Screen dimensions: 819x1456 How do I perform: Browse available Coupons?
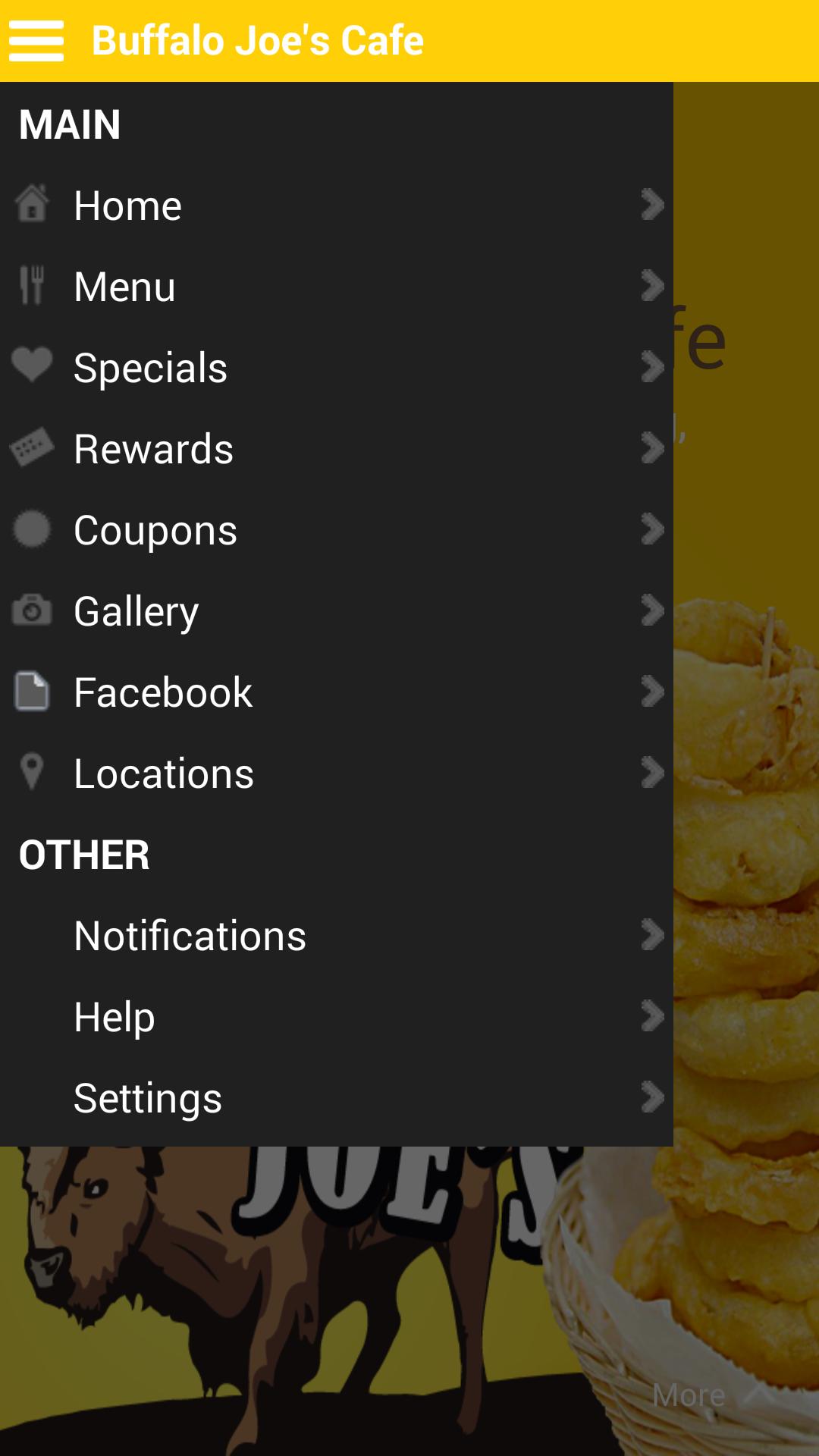[334, 530]
